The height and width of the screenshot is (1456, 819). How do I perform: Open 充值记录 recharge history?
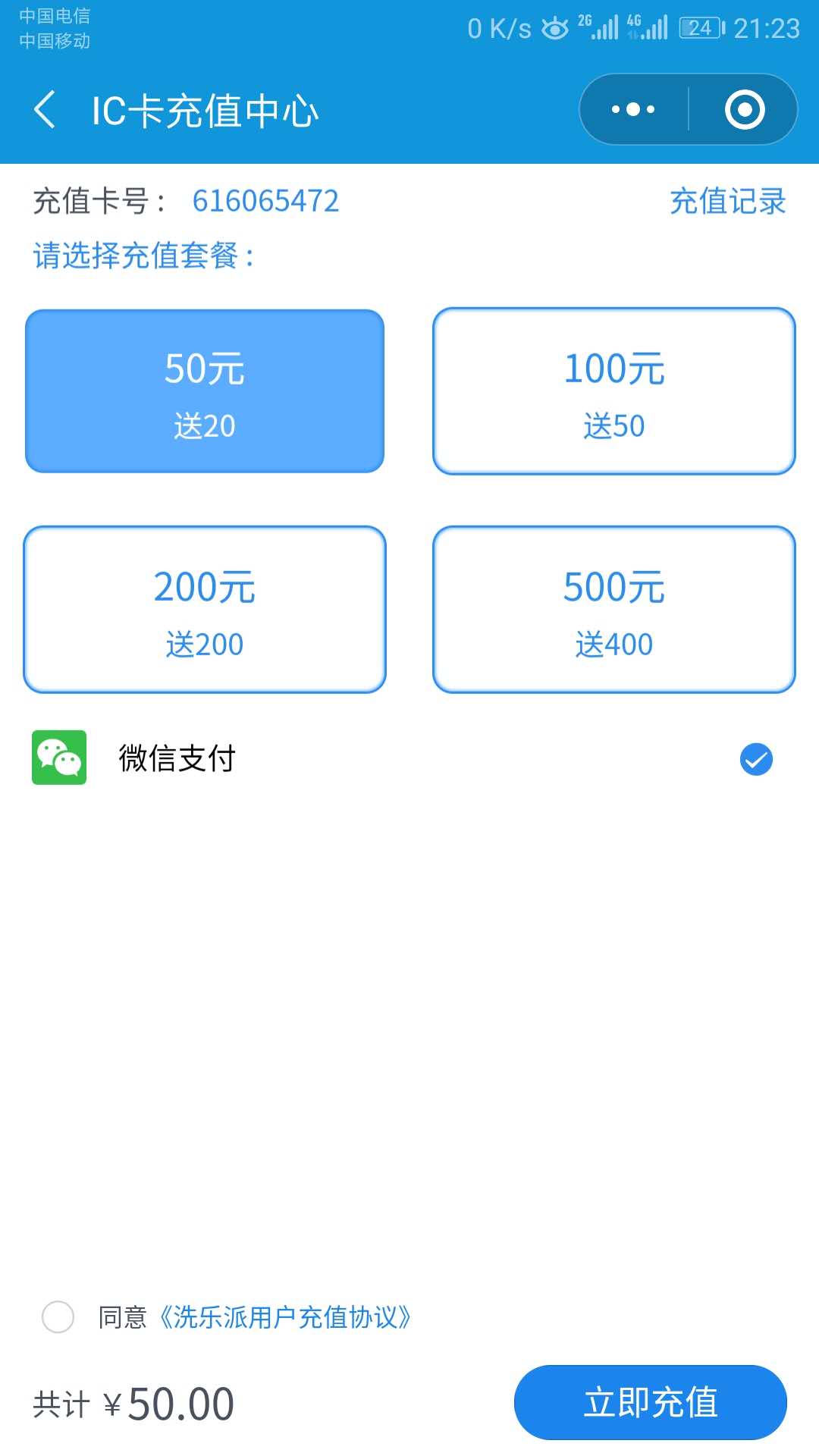point(727,201)
